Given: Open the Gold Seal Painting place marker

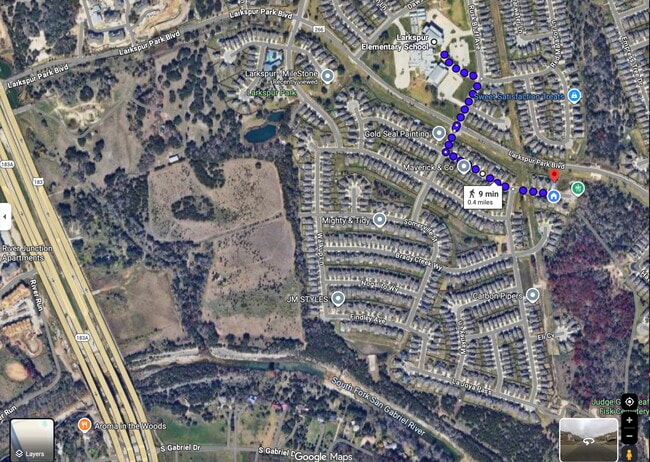Looking at the screenshot, I should (x=438, y=132).
